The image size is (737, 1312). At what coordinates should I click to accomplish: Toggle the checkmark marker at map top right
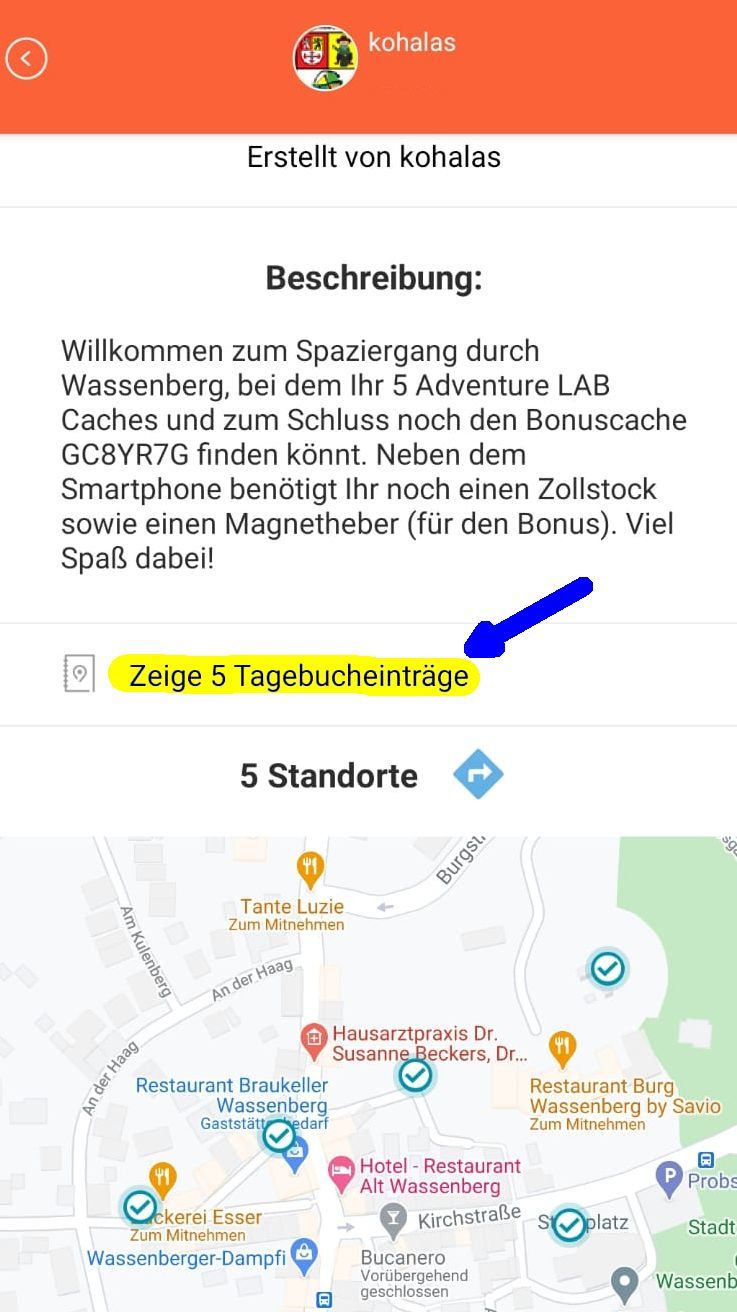[x=607, y=969]
